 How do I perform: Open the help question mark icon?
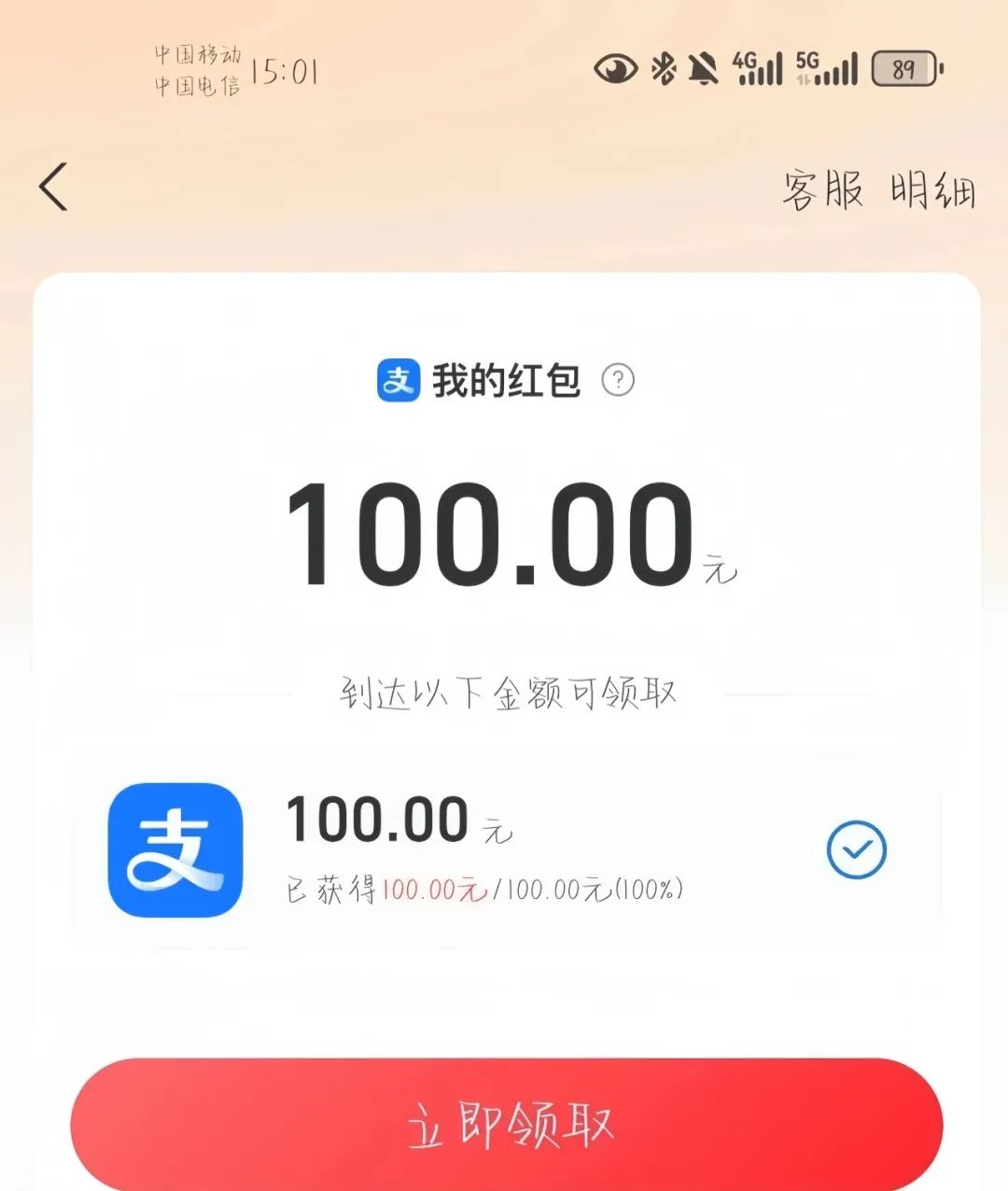pyautogui.click(x=618, y=381)
